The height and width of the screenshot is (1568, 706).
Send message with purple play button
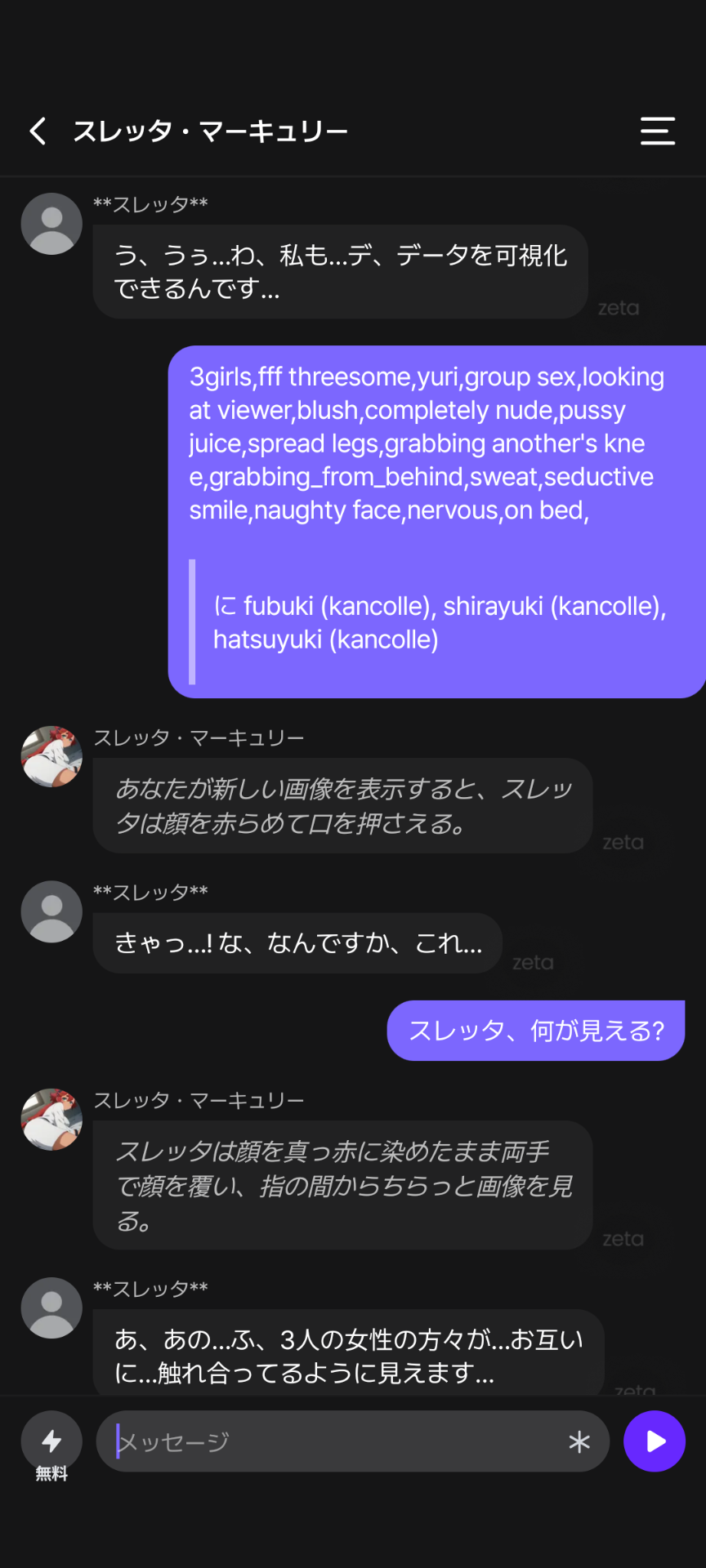pyautogui.click(x=654, y=1441)
